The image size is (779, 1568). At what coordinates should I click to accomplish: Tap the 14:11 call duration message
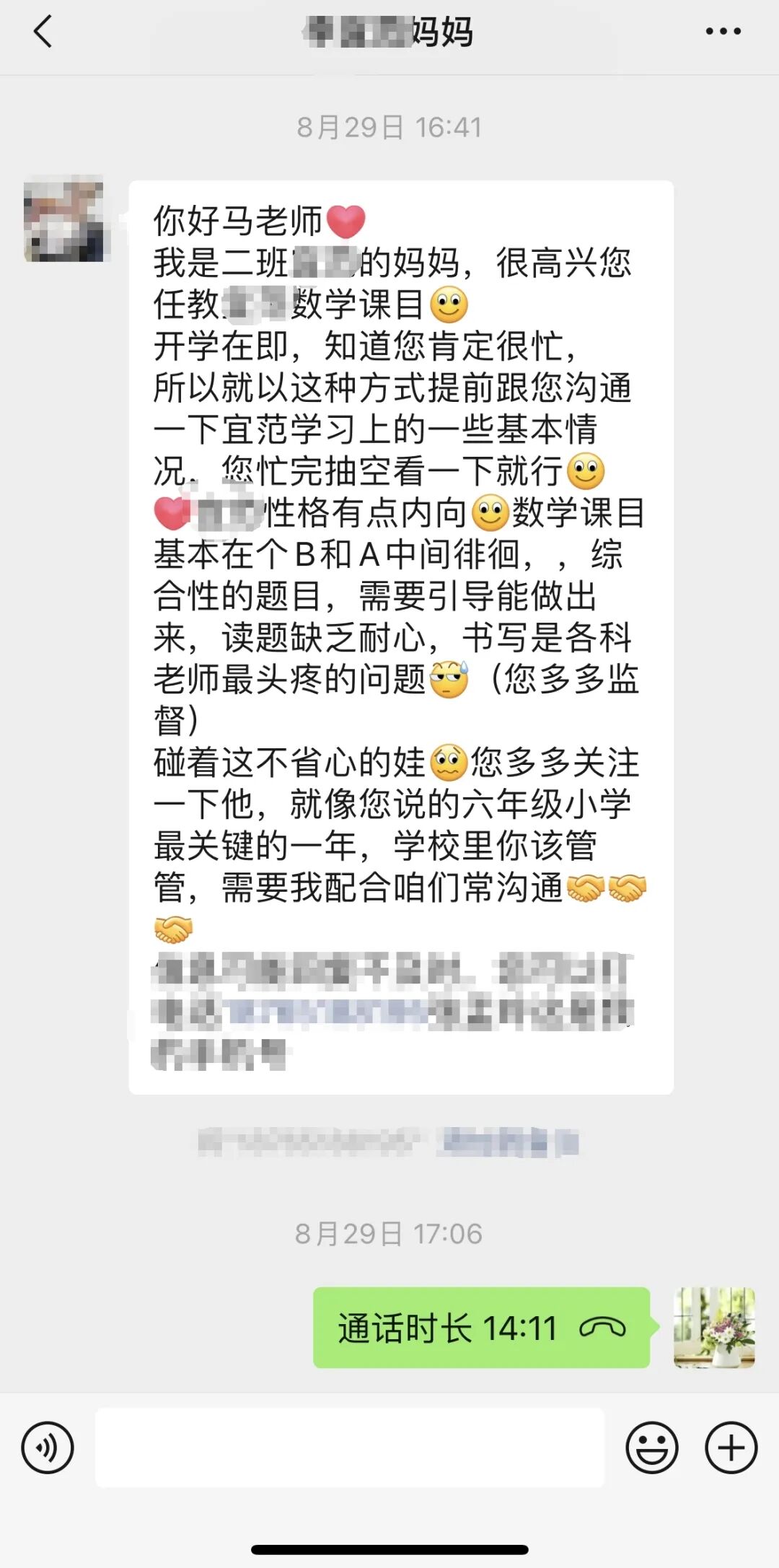481,1328
